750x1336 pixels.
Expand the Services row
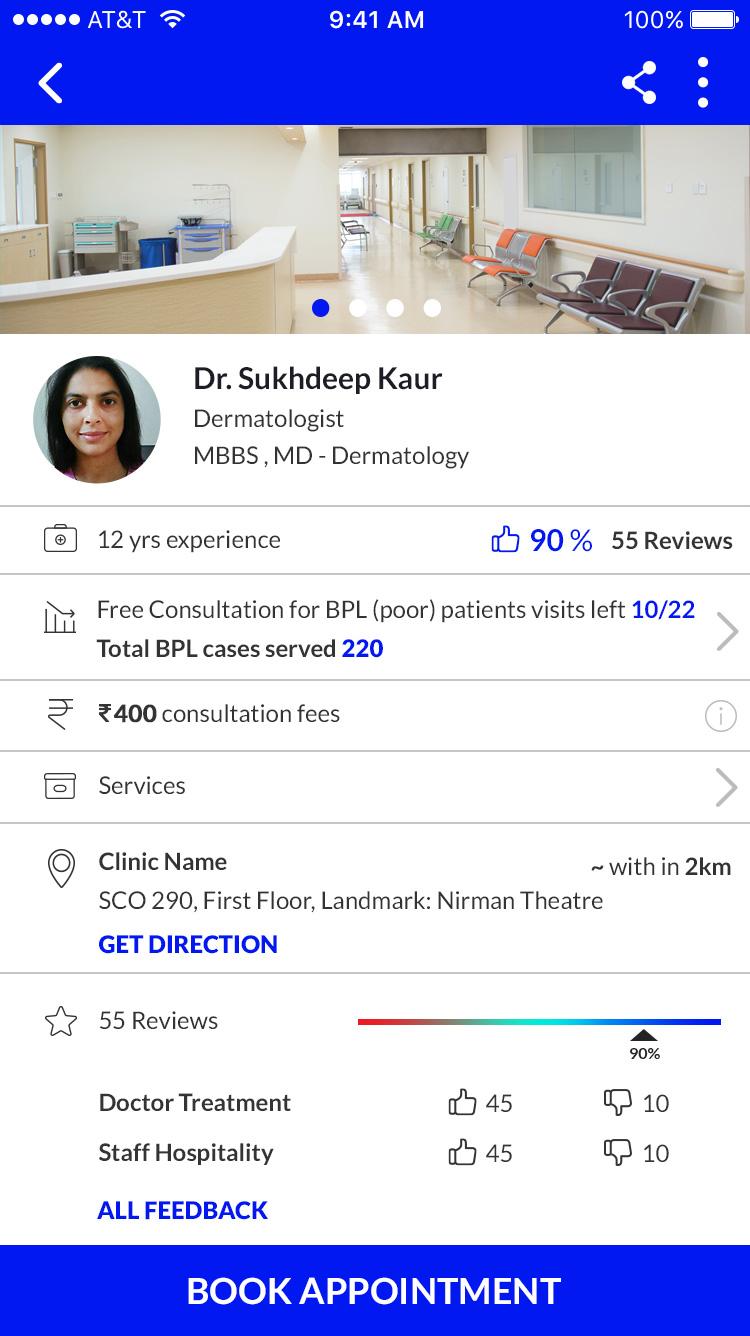tap(727, 787)
